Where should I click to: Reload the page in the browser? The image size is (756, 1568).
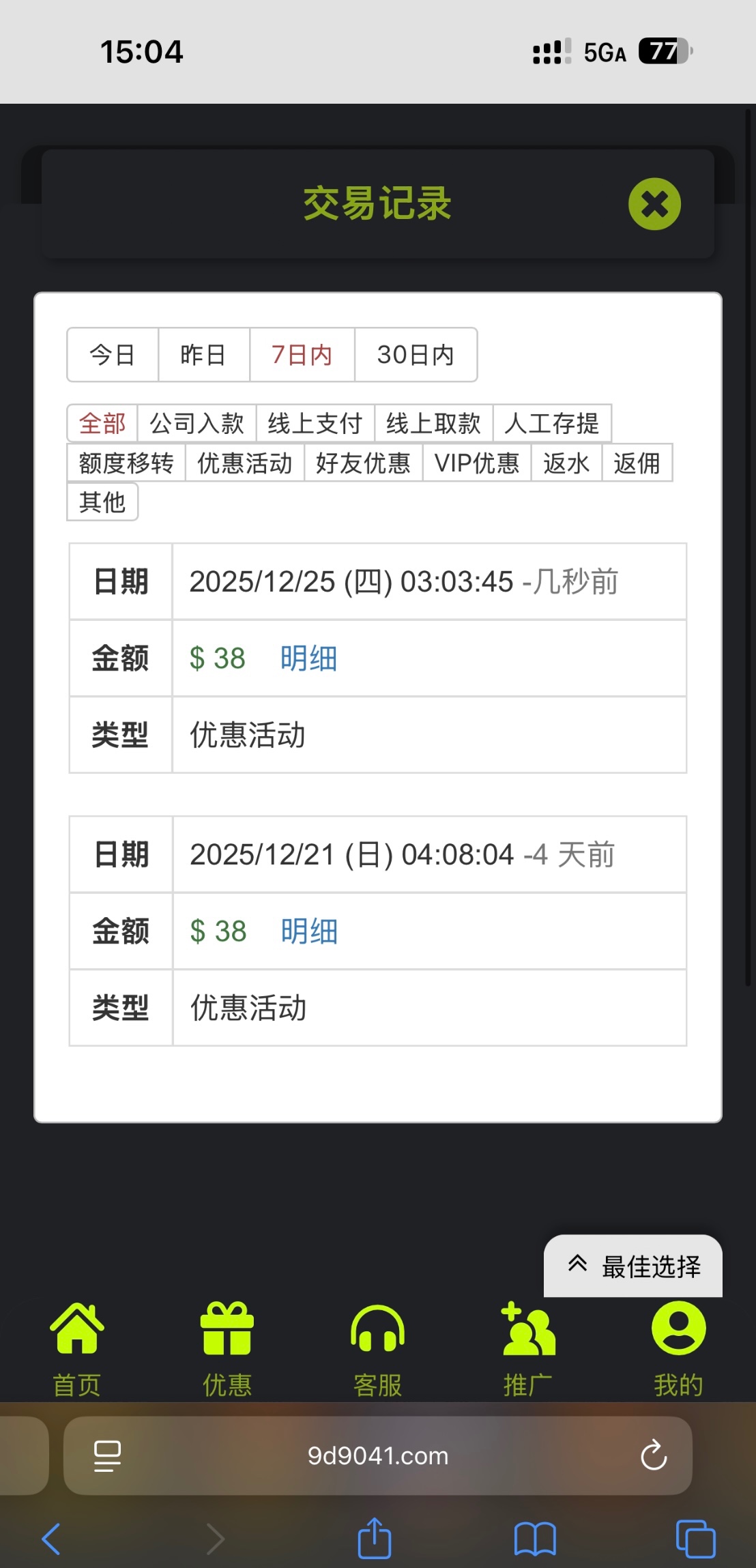click(653, 1455)
